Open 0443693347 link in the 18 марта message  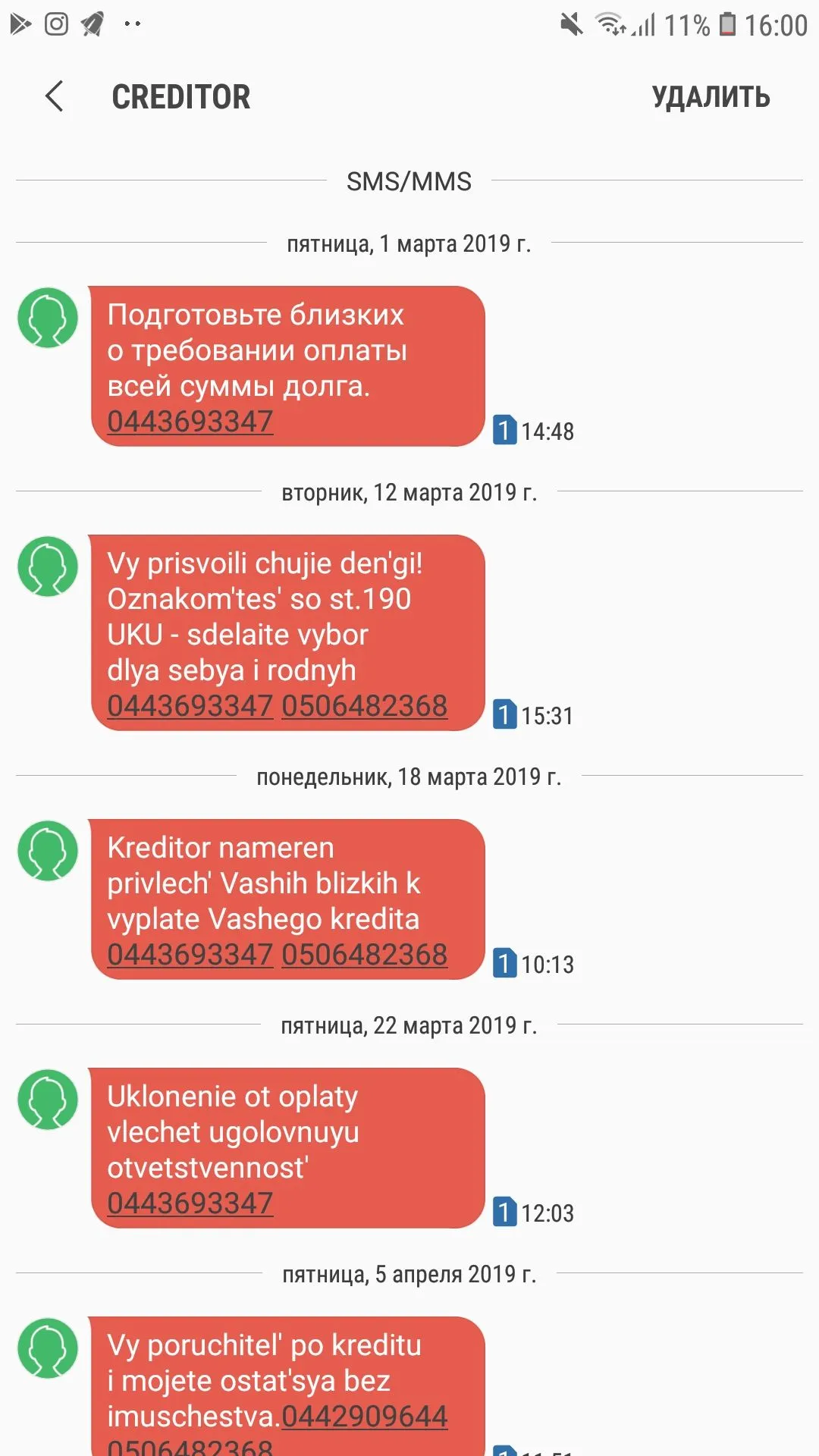click(190, 955)
